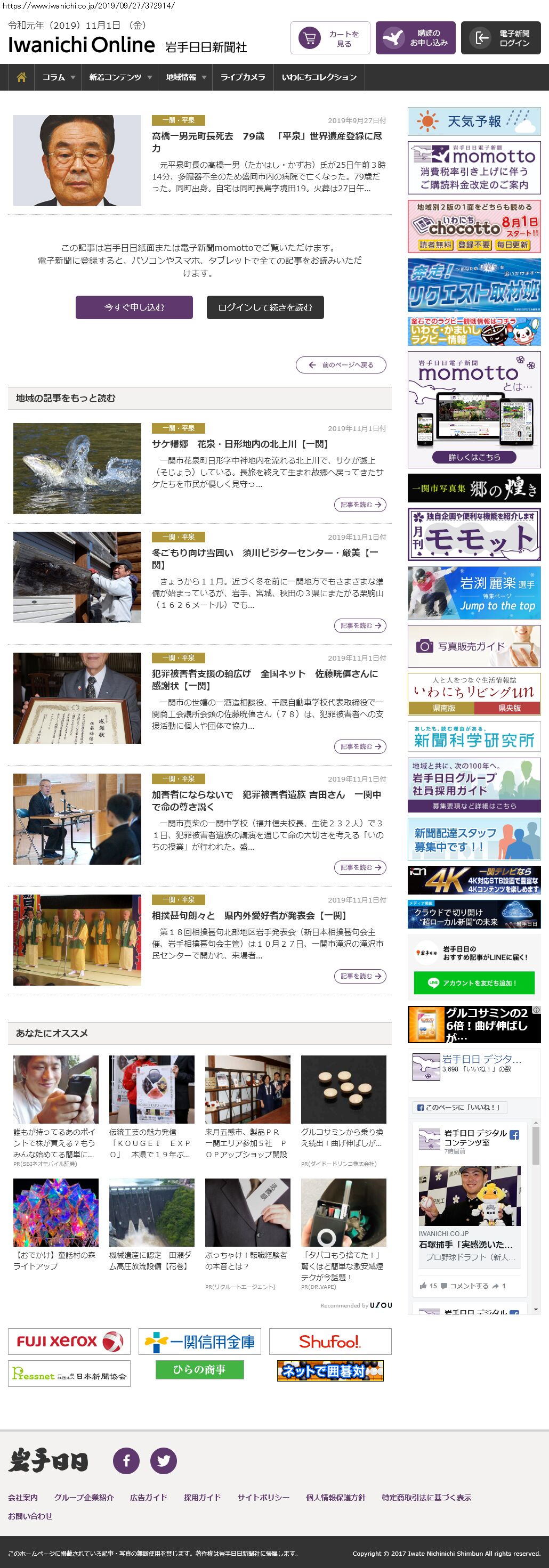Open the 相撲甚句朗々と article thumbnail
Screen dimensions: 549x1568
77,939
